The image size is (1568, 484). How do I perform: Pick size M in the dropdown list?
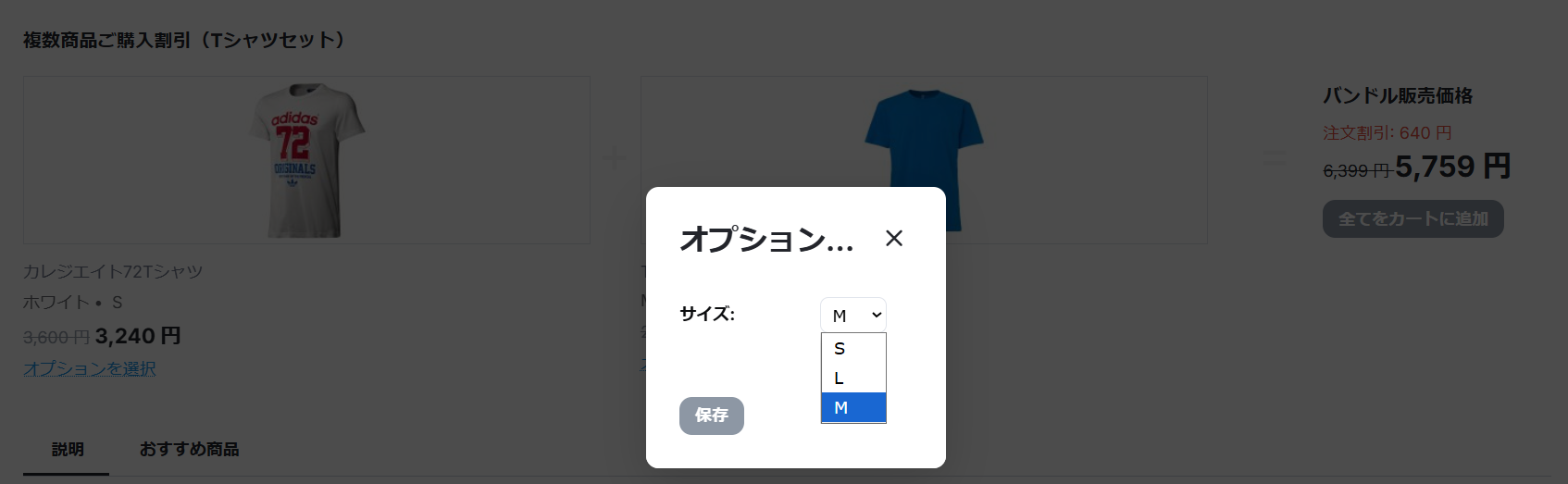(852, 408)
